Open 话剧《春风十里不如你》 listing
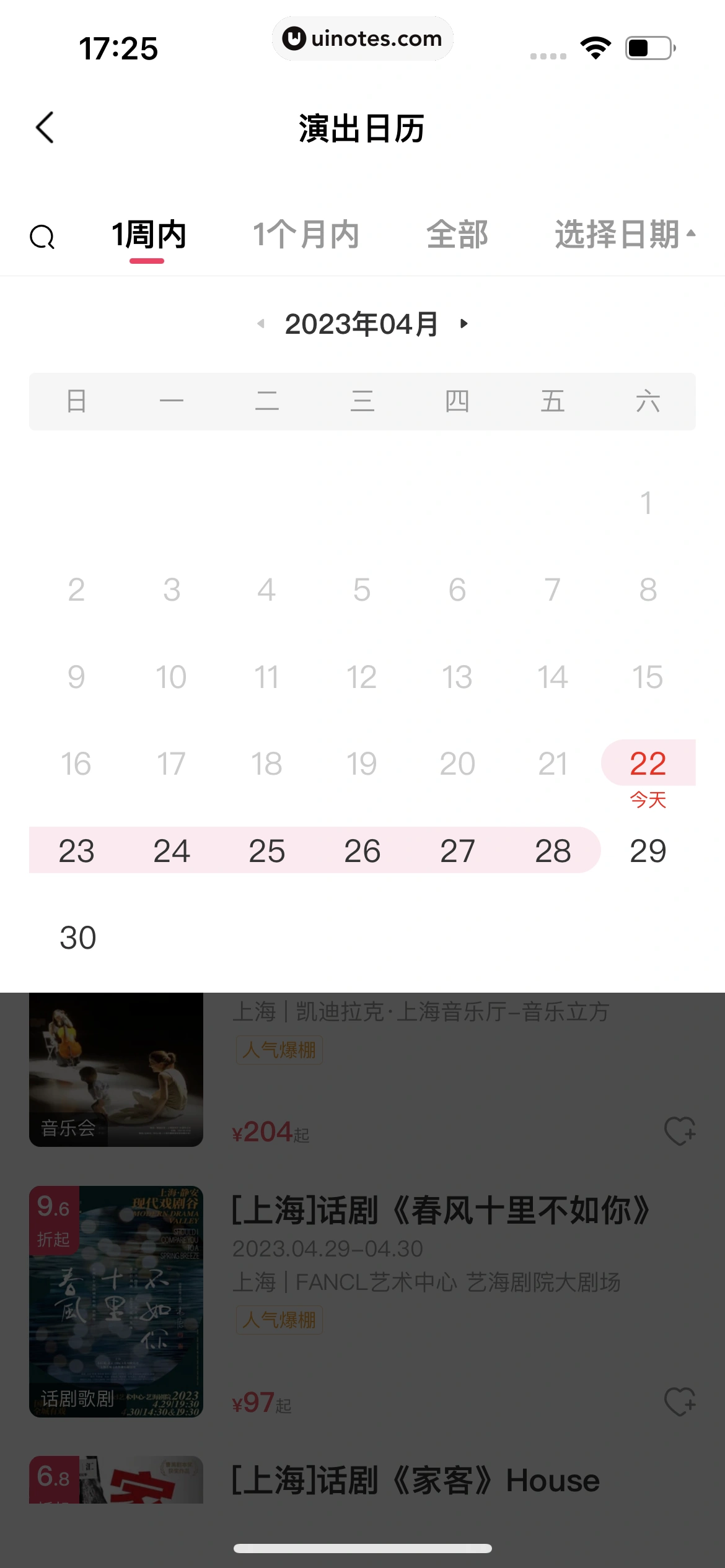 pyautogui.click(x=441, y=1213)
